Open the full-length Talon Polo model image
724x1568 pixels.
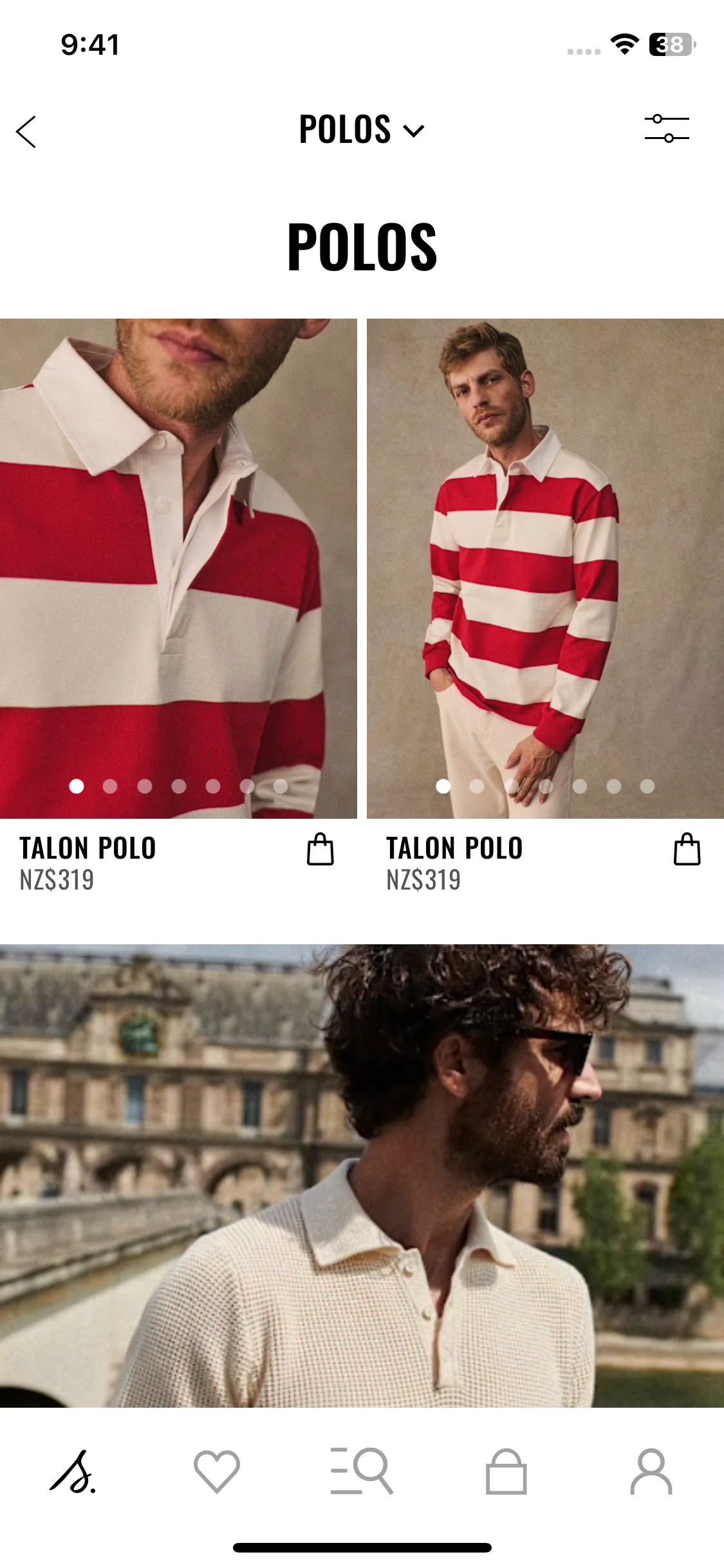tap(545, 566)
